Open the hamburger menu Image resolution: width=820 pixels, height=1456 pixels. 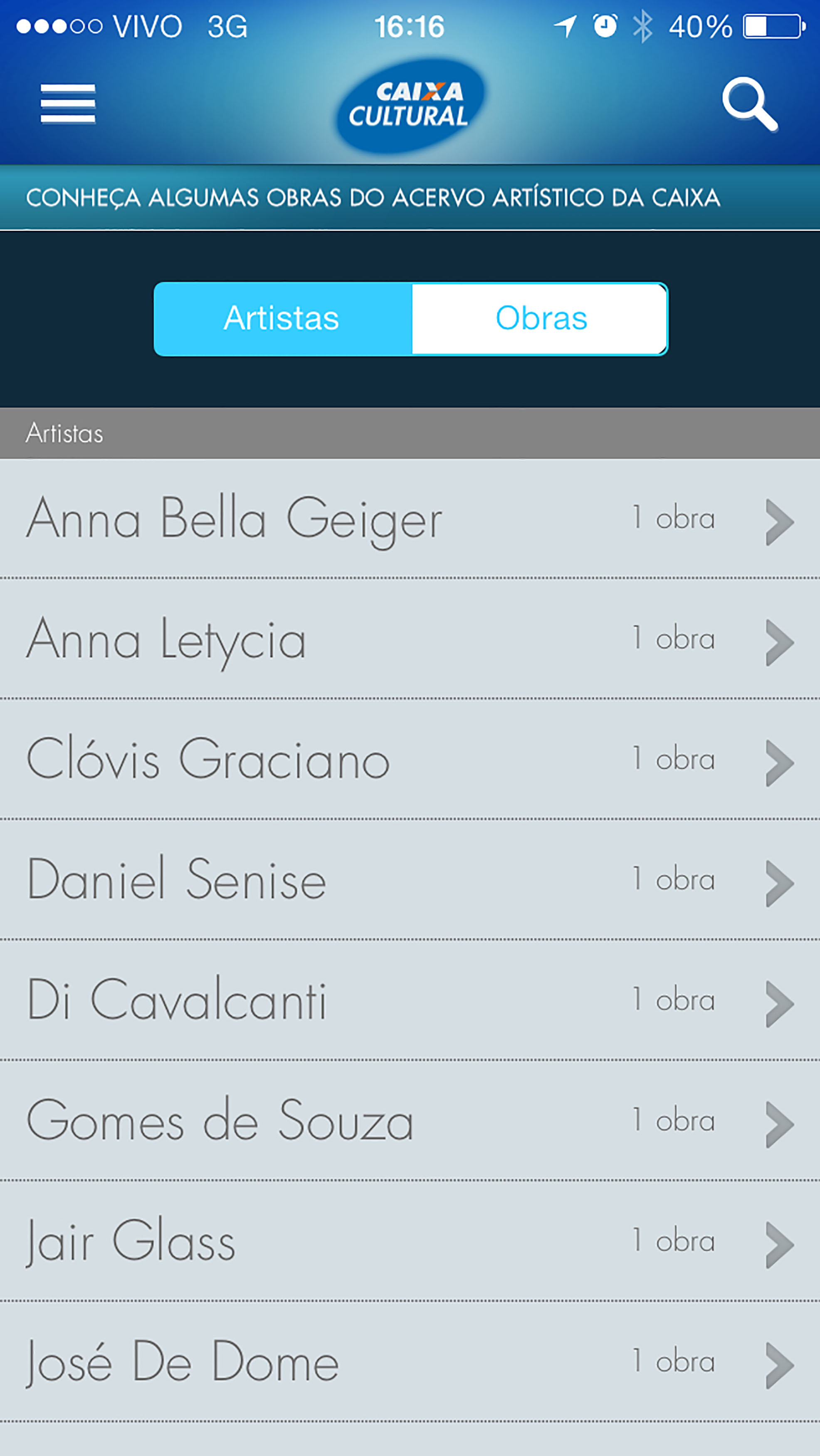coord(68,104)
